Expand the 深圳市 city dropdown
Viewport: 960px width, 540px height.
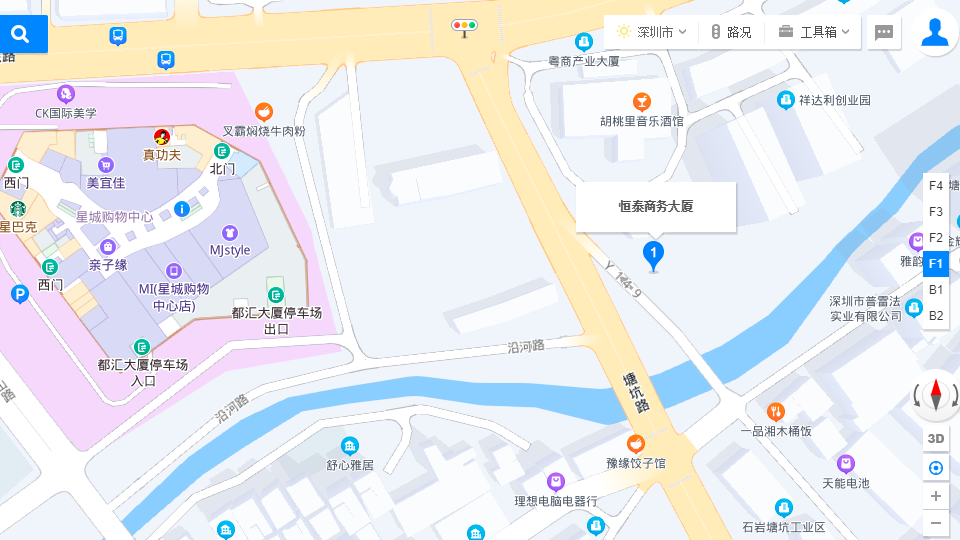point(652,32)
